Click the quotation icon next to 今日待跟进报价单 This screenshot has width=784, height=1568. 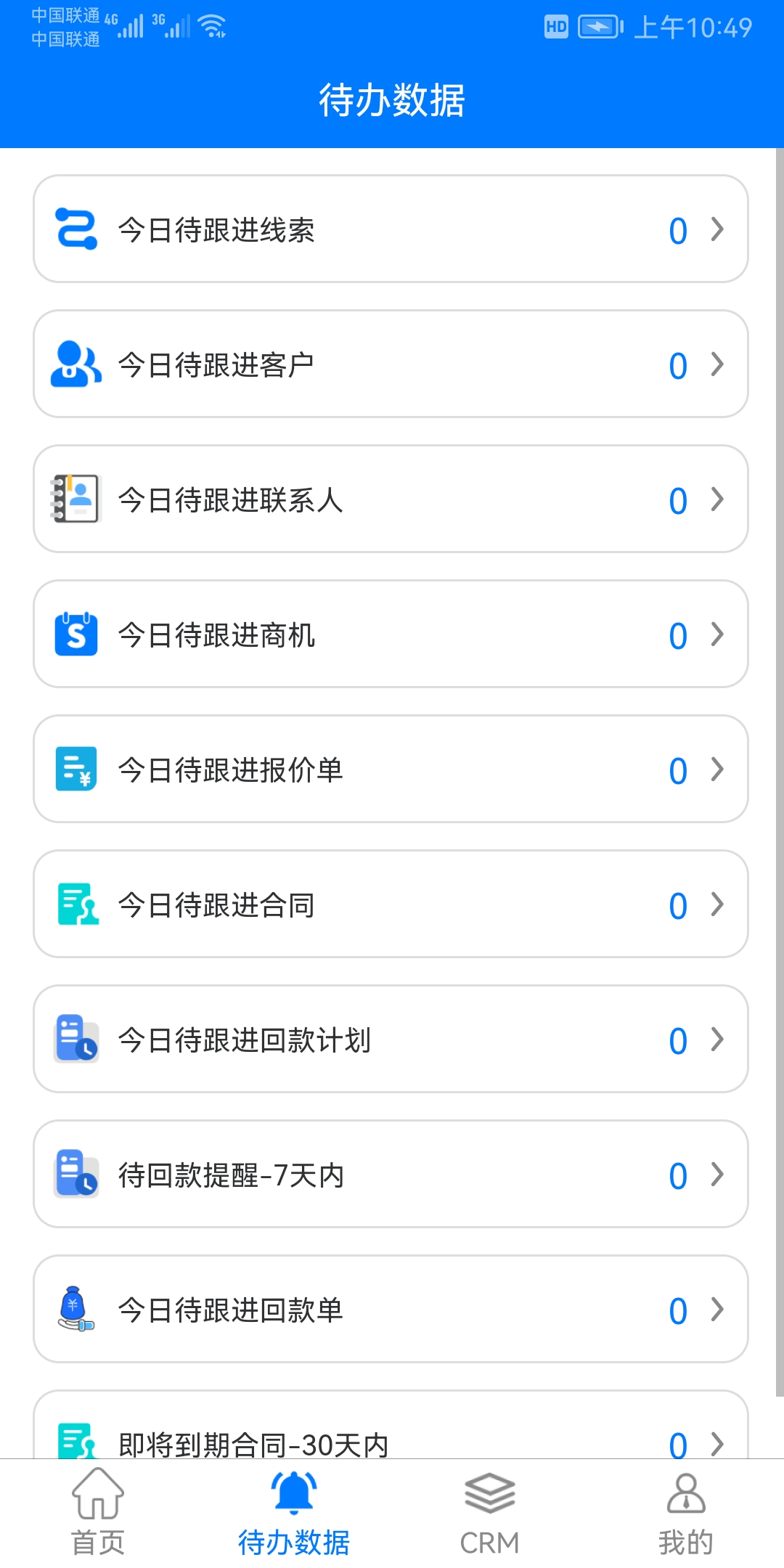75,769
